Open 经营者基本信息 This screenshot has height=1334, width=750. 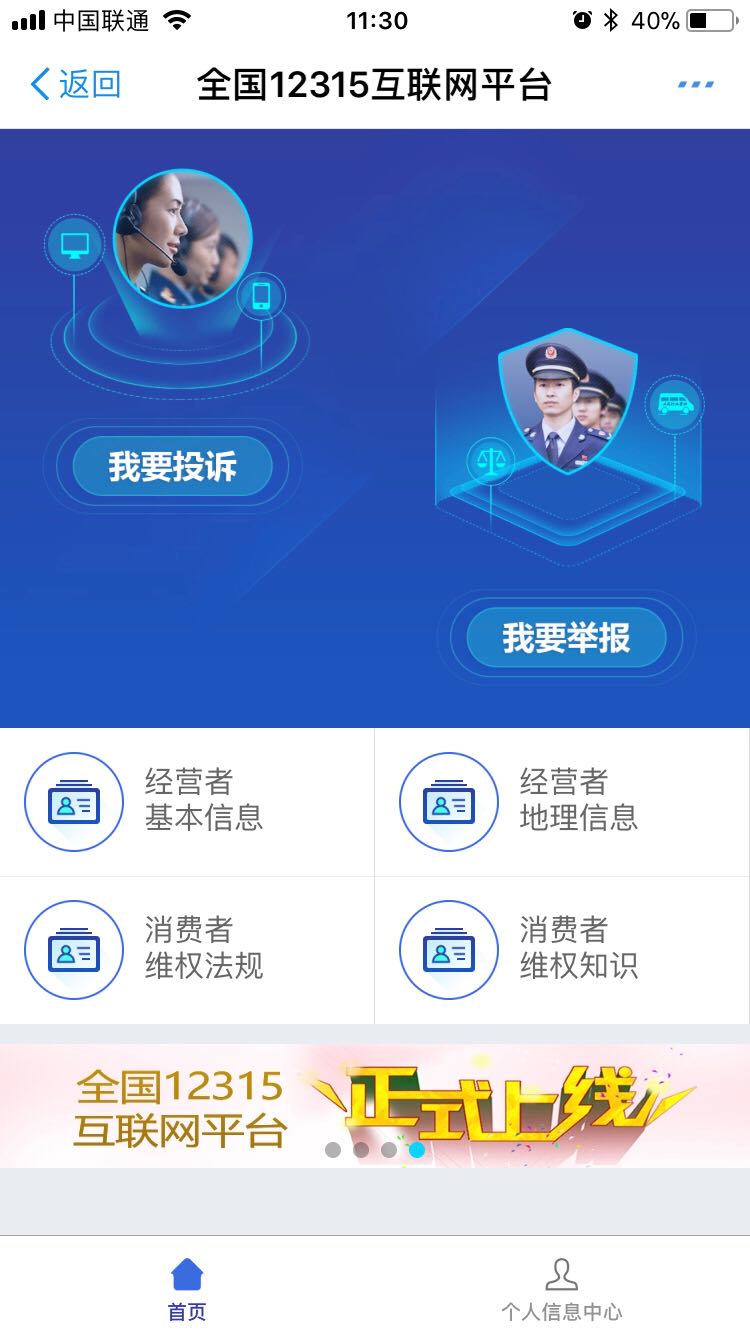tap(187, 801)
